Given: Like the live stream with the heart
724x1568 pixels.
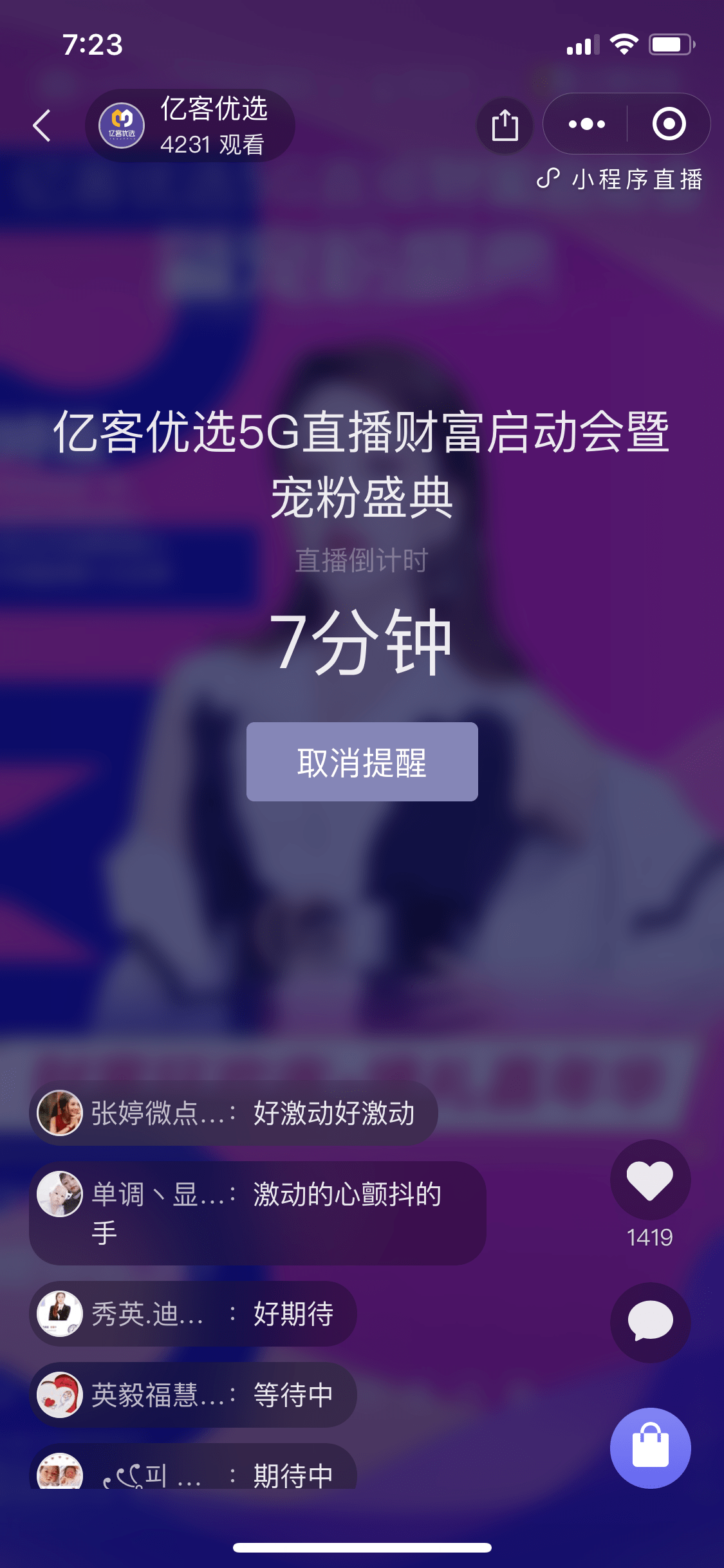Looking at the screenshot, I should click(x=650, y=1180).
